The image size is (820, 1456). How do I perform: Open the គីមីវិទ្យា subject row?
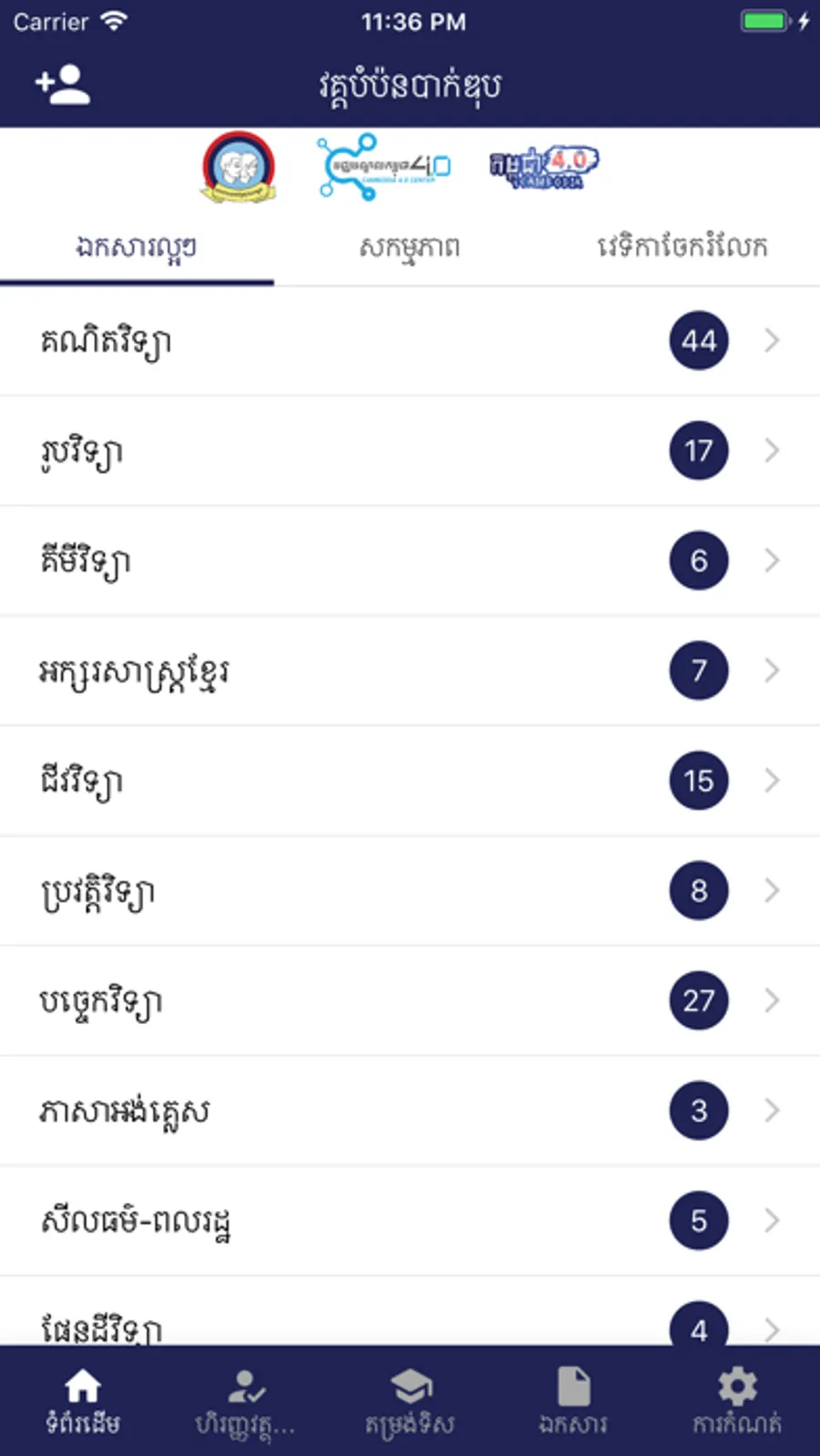click(410, 561)
